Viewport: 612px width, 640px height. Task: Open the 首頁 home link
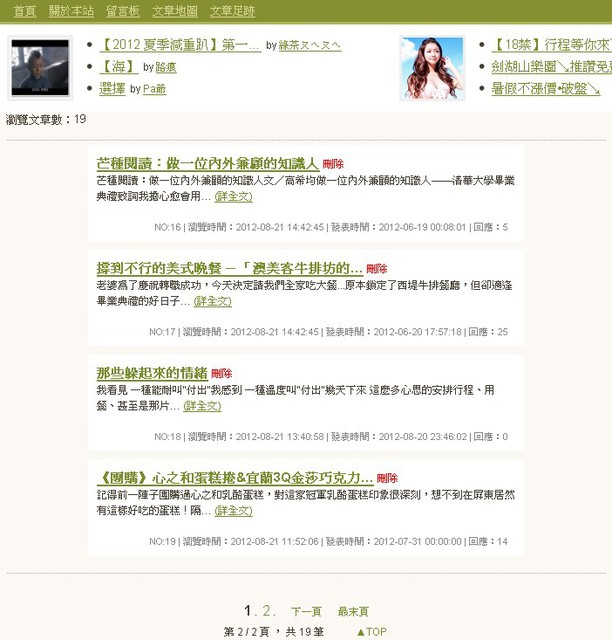point(24,11)
